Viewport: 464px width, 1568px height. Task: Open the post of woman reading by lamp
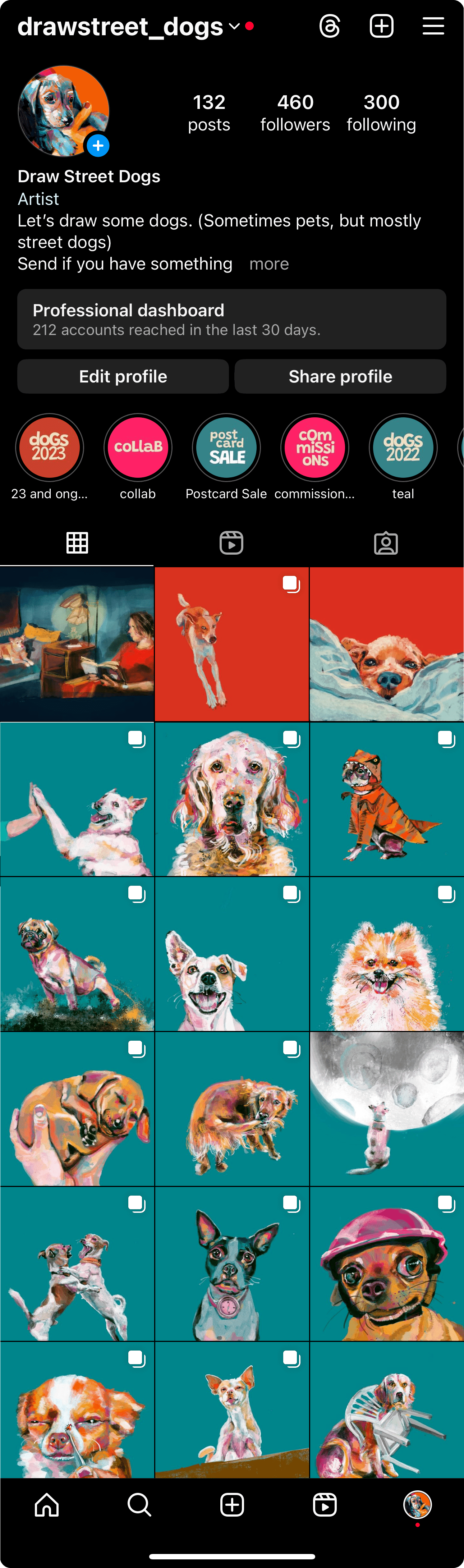coord(77,644)
